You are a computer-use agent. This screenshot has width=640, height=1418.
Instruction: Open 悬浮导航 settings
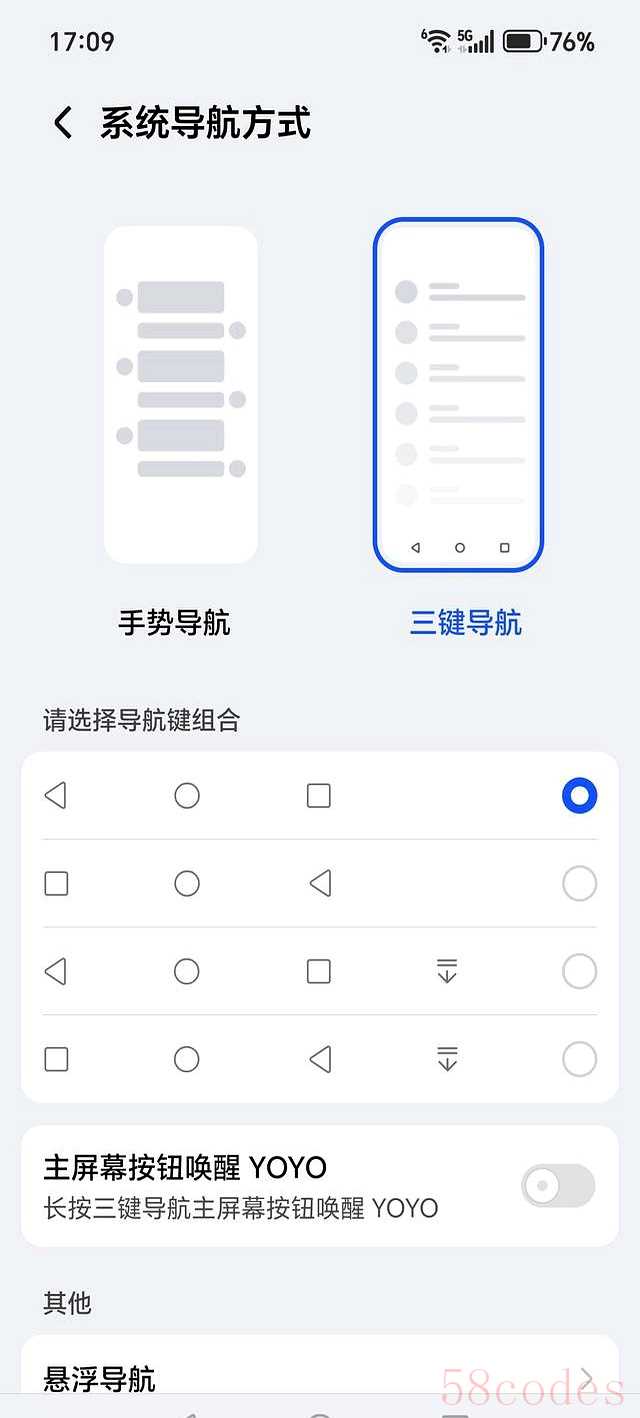[x=320, y=1380]
